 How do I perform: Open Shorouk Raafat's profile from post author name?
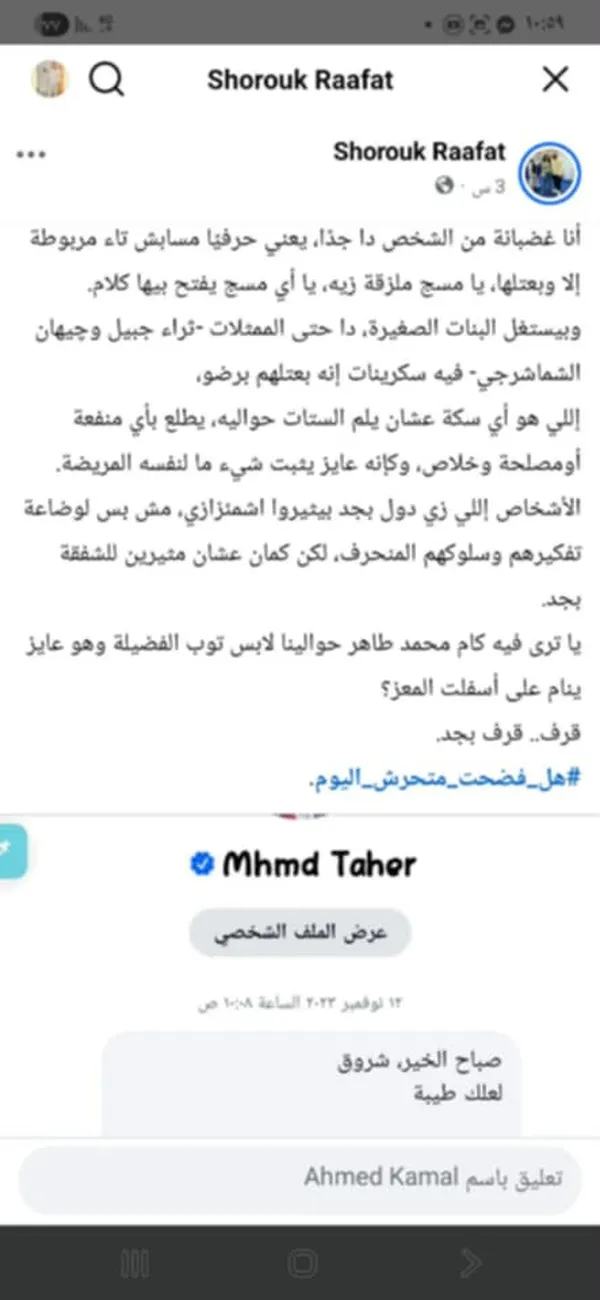click(419, 152)
